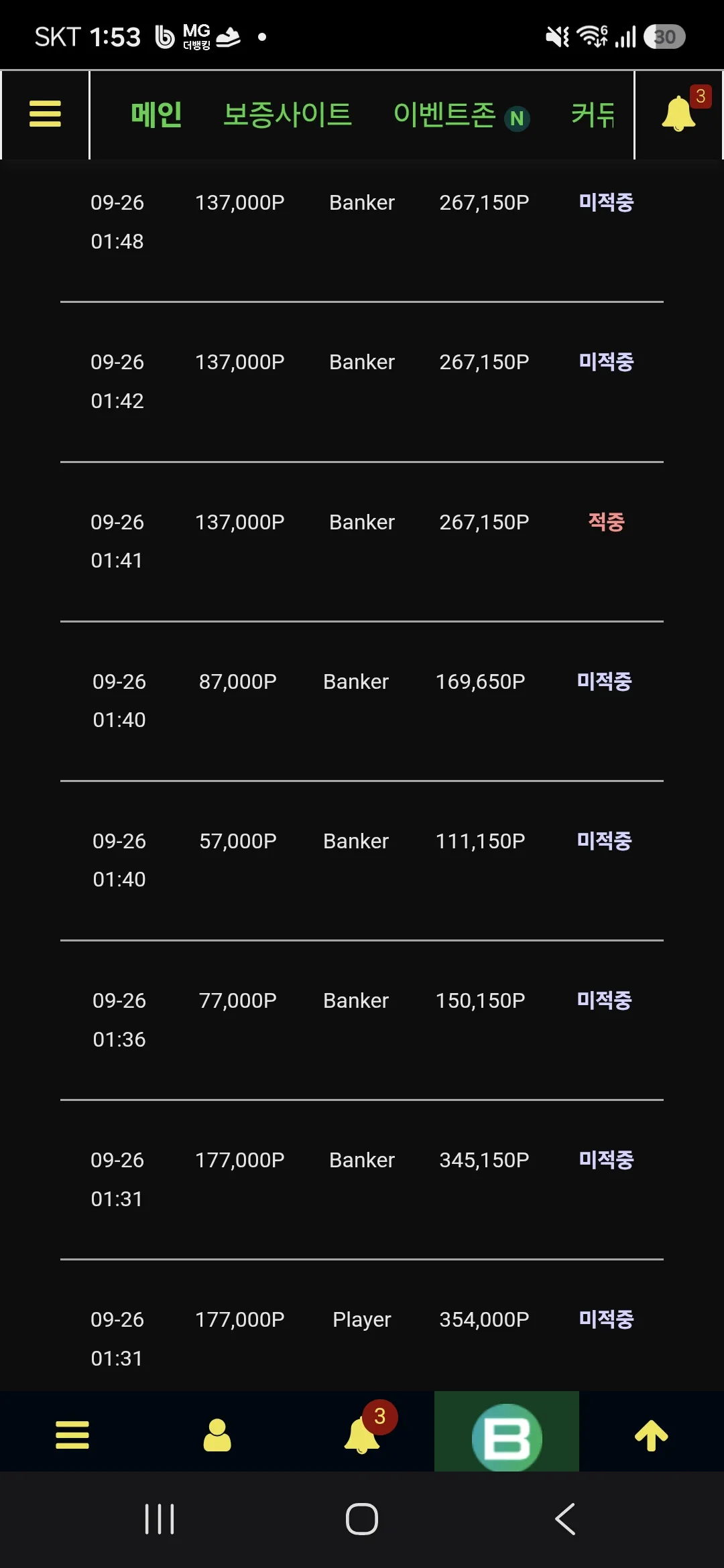Open the notifications bell in the top bar
Image resolution: width=724 pixels, height=1568 pixels.
tap(679, 113)
